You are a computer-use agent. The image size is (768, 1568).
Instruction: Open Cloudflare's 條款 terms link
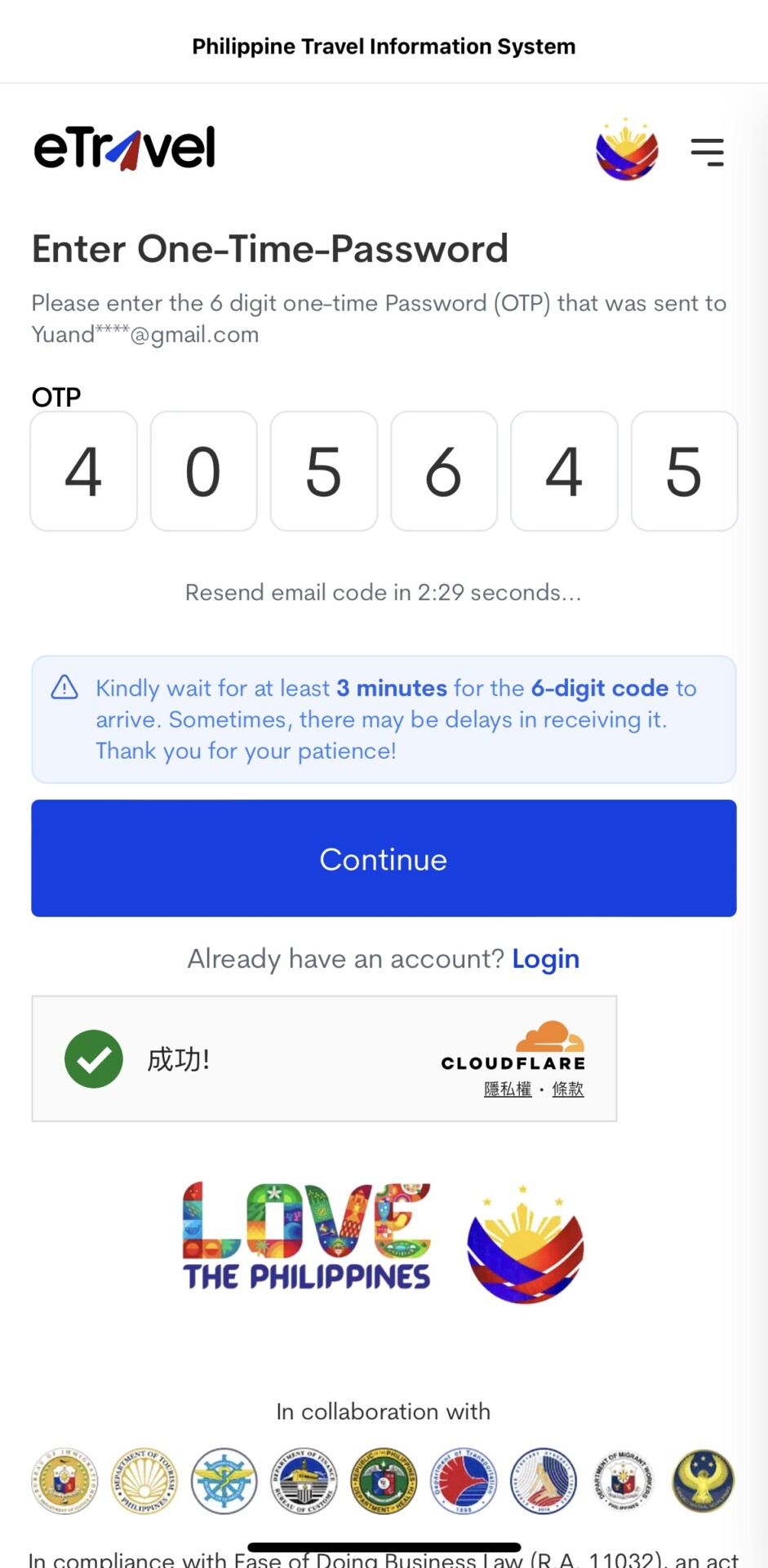click(567, 1089)
